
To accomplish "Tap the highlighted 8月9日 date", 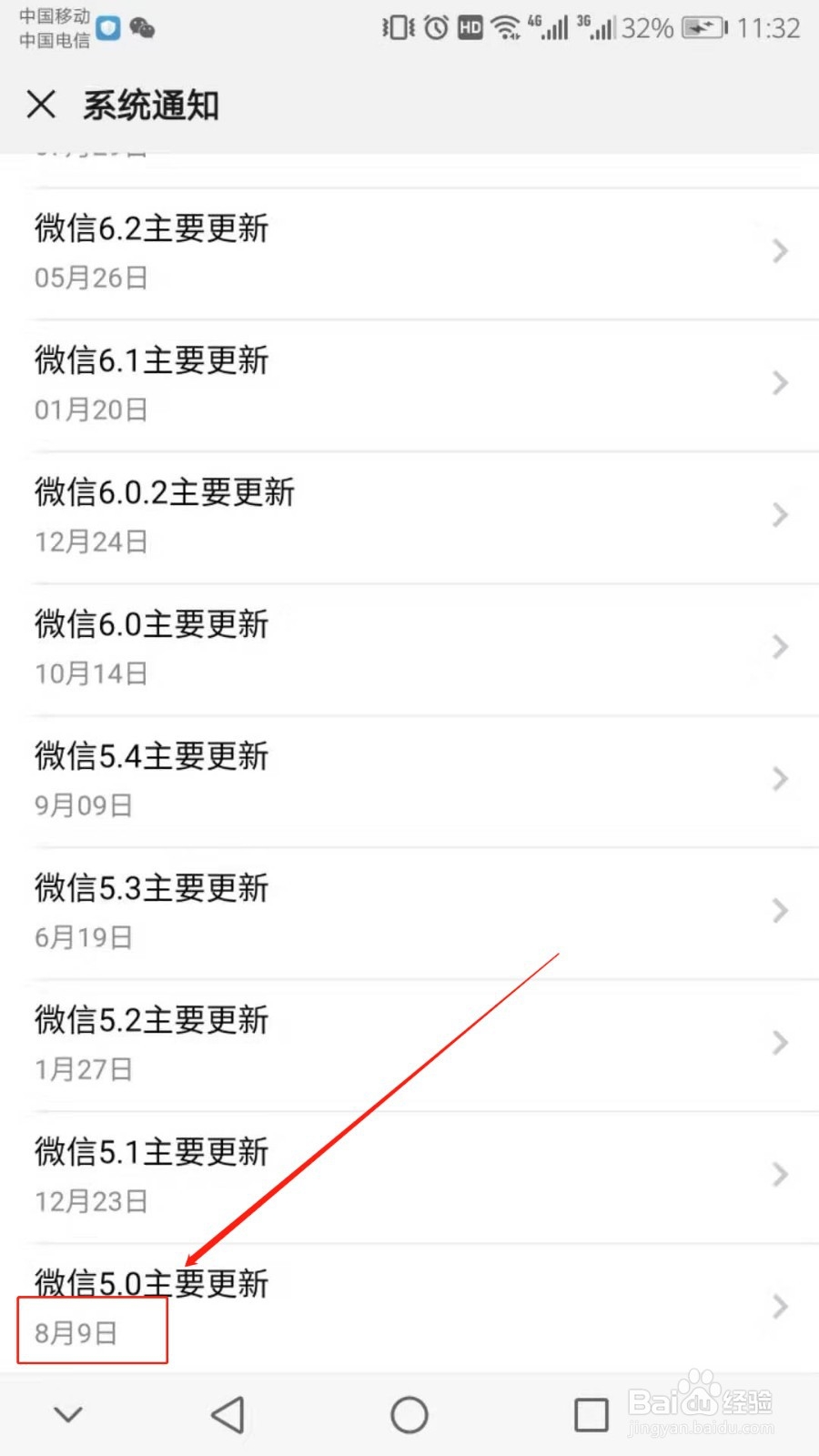I will [76, 1332].
